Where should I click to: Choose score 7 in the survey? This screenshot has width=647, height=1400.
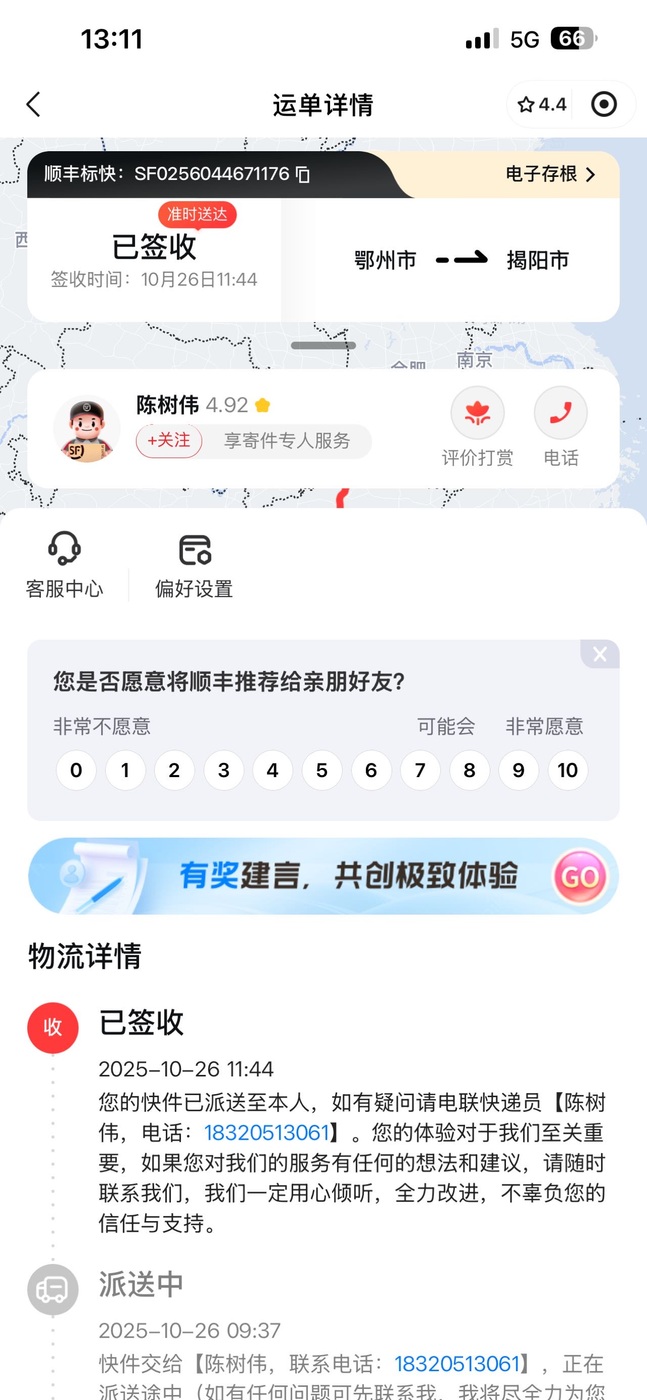click(x=420, y=770)
